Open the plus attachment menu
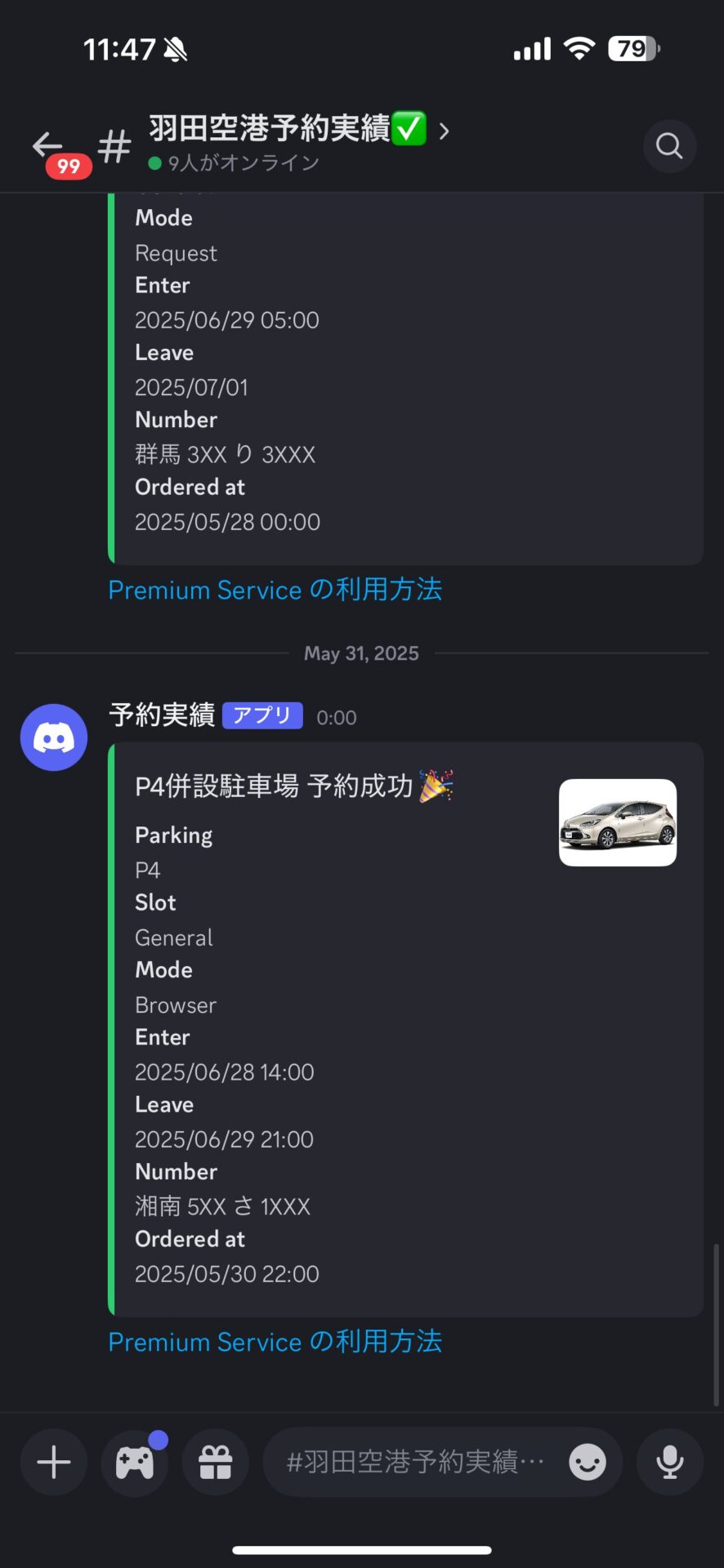724x1568 pixels. click(54, 1462)
